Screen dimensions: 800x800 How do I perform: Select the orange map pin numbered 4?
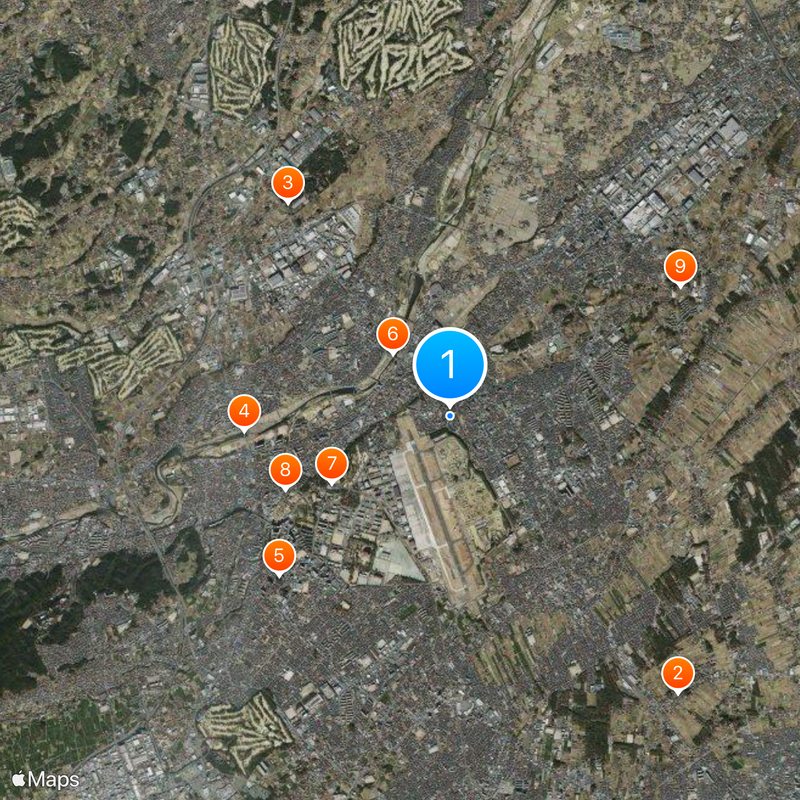pos(244,411)
